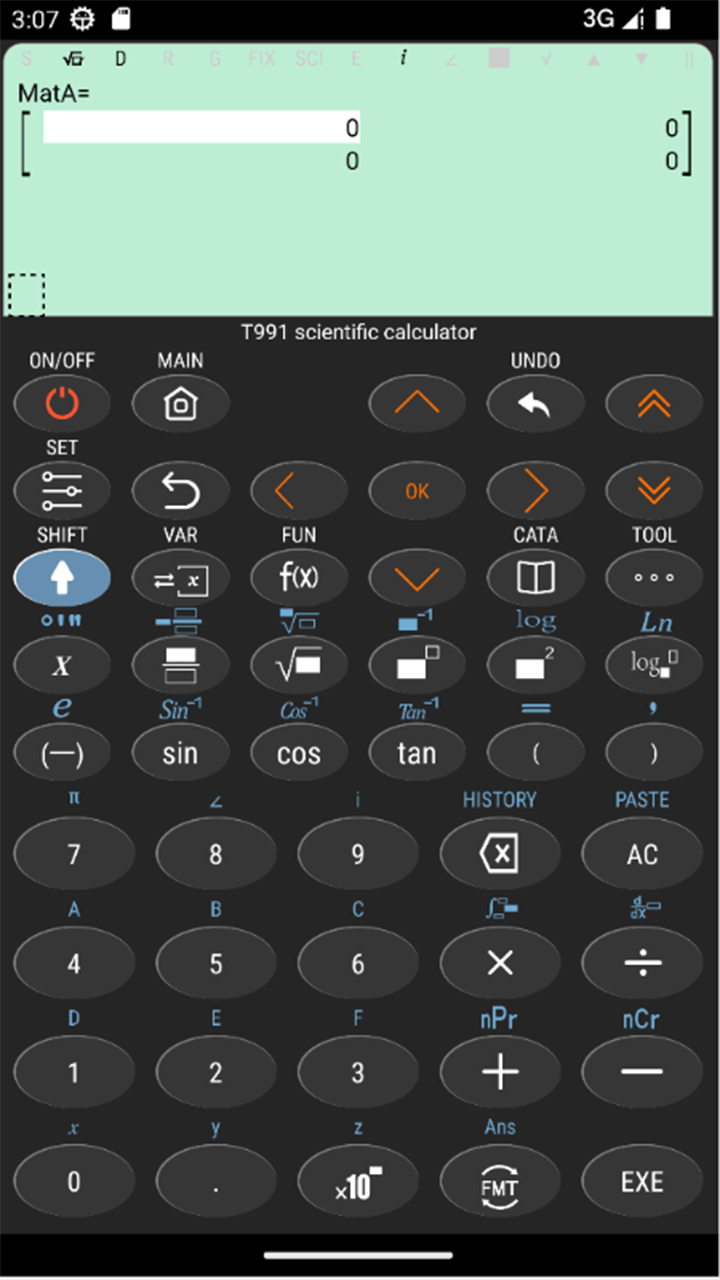Undo the last action
The height and width of the screenshot is (1280, 720).
(x=535, y=403)
